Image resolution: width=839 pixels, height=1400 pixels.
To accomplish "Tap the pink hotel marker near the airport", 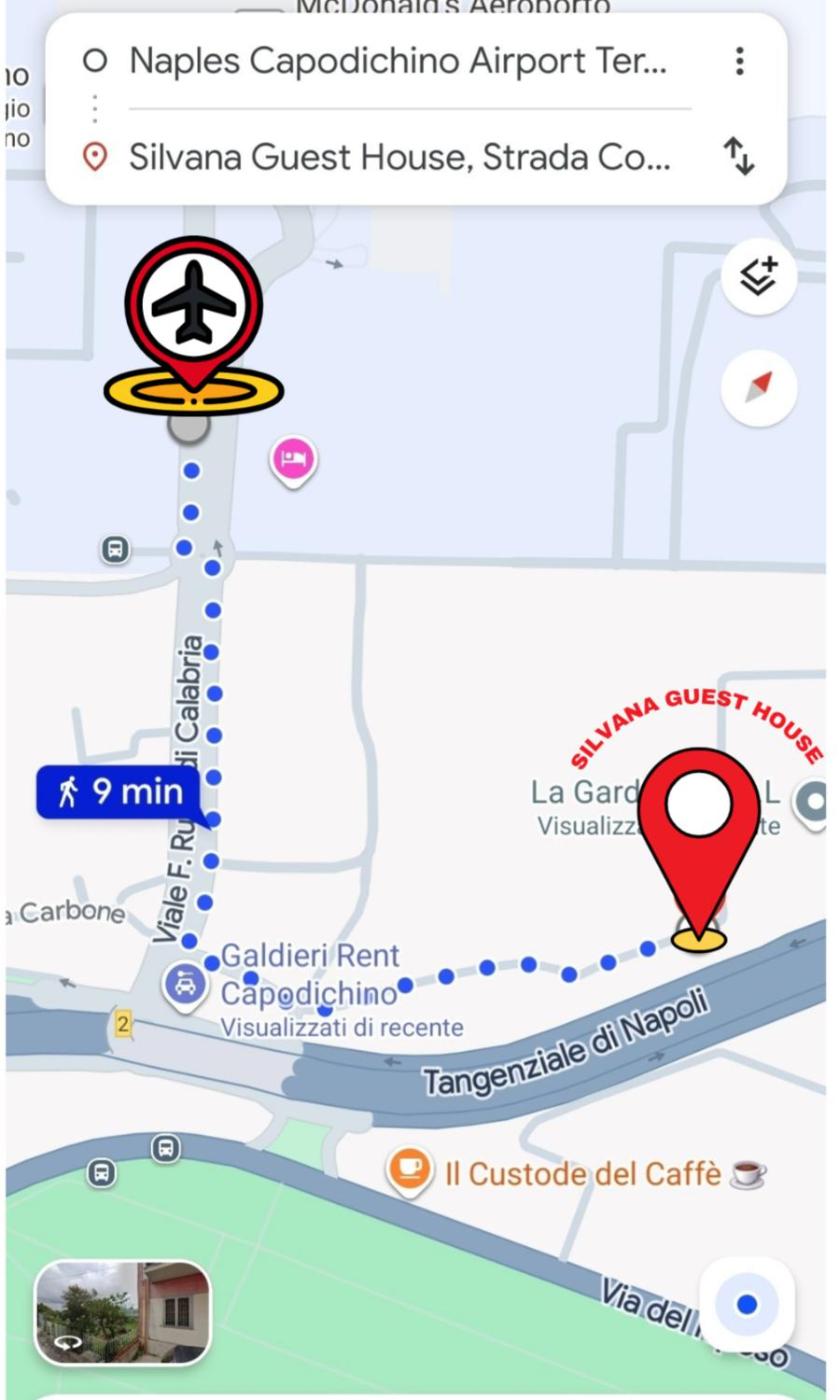I will [x=293, y=460].
